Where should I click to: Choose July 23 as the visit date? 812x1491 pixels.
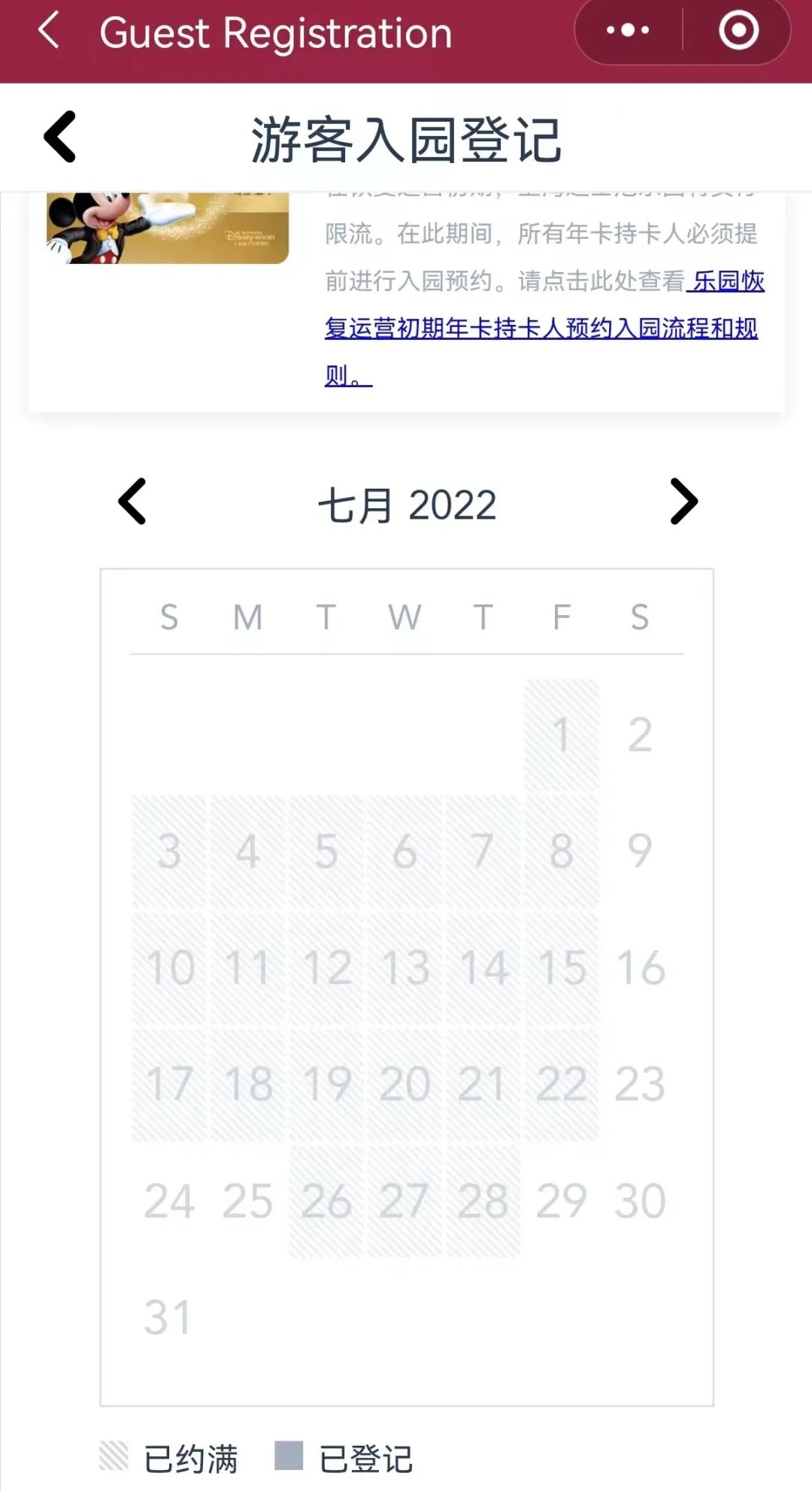tap(640, 1083)
